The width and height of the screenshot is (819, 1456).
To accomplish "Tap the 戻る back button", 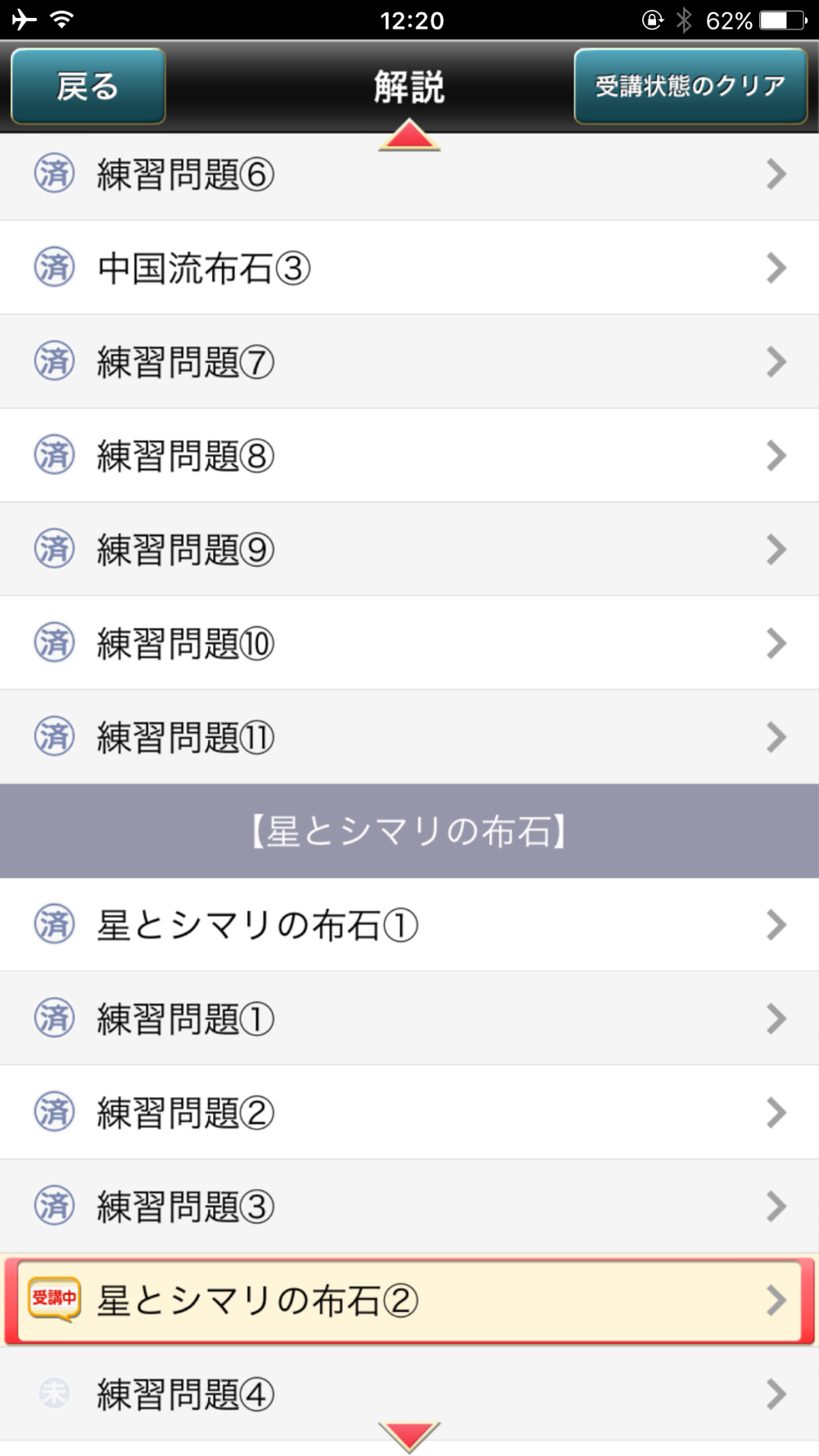I will click(x=88, y=86).
